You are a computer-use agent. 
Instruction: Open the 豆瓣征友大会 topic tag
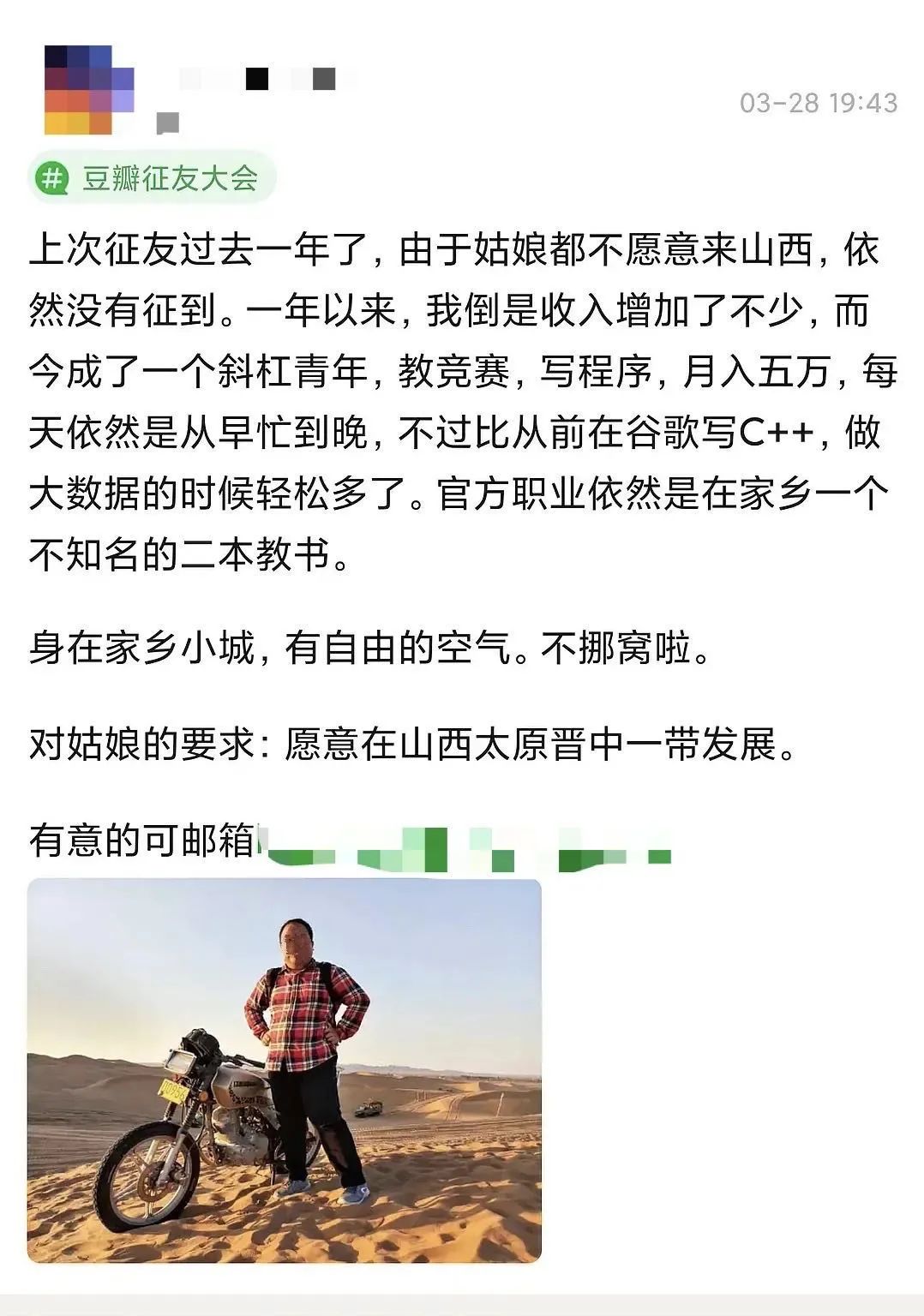pyautogui.click(x=152, y=178)
